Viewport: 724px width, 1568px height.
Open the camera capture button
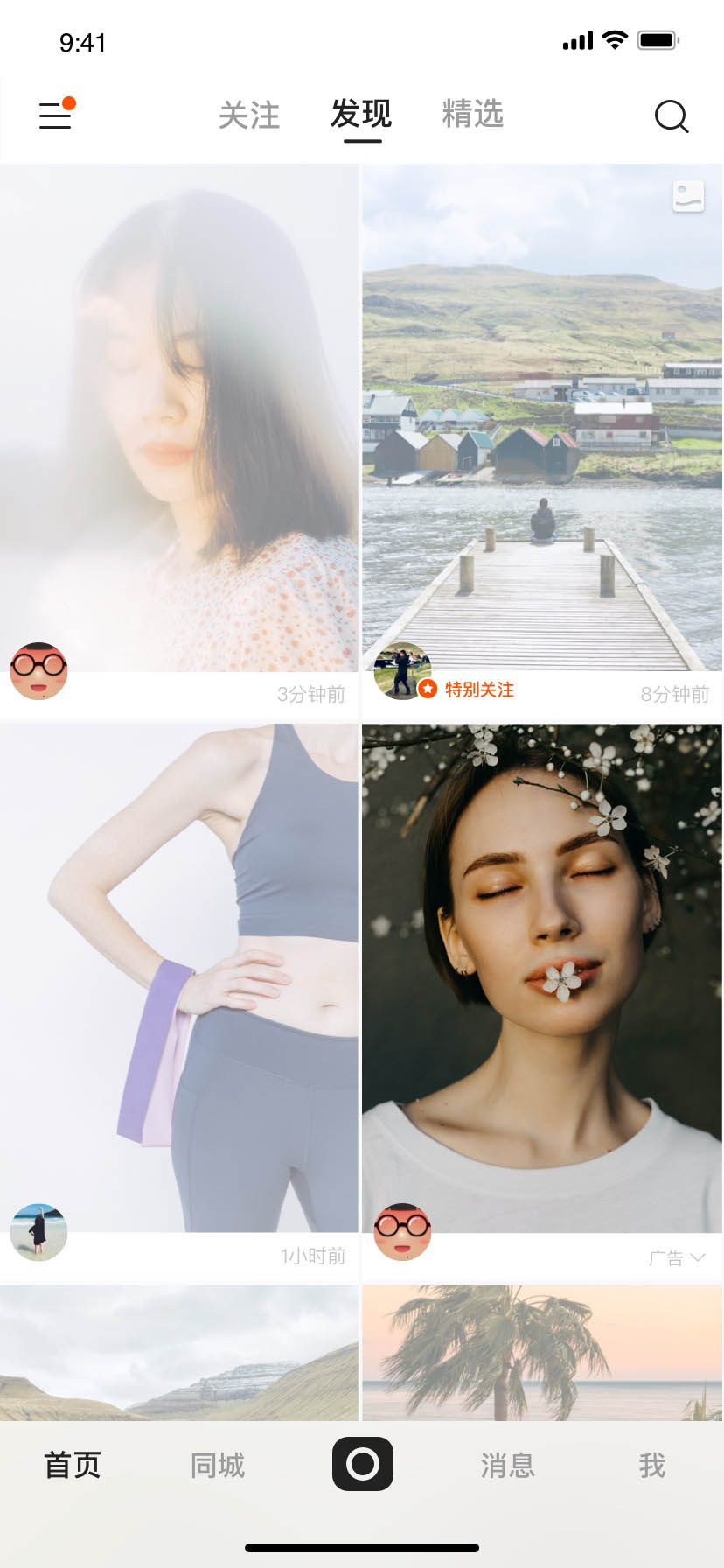(362, 1464)
